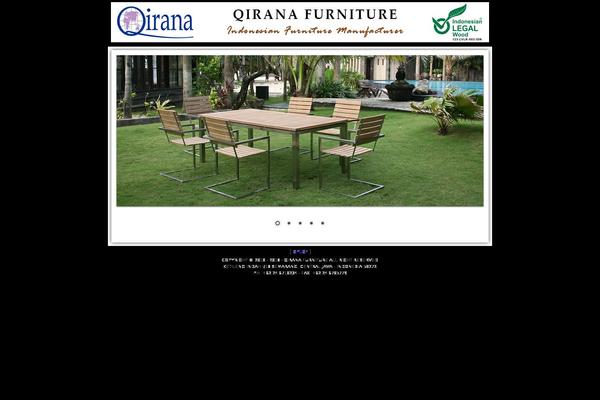Open the blue bracketed link below slideshow
Screen dimensions: 600x400
coord(300,251)
